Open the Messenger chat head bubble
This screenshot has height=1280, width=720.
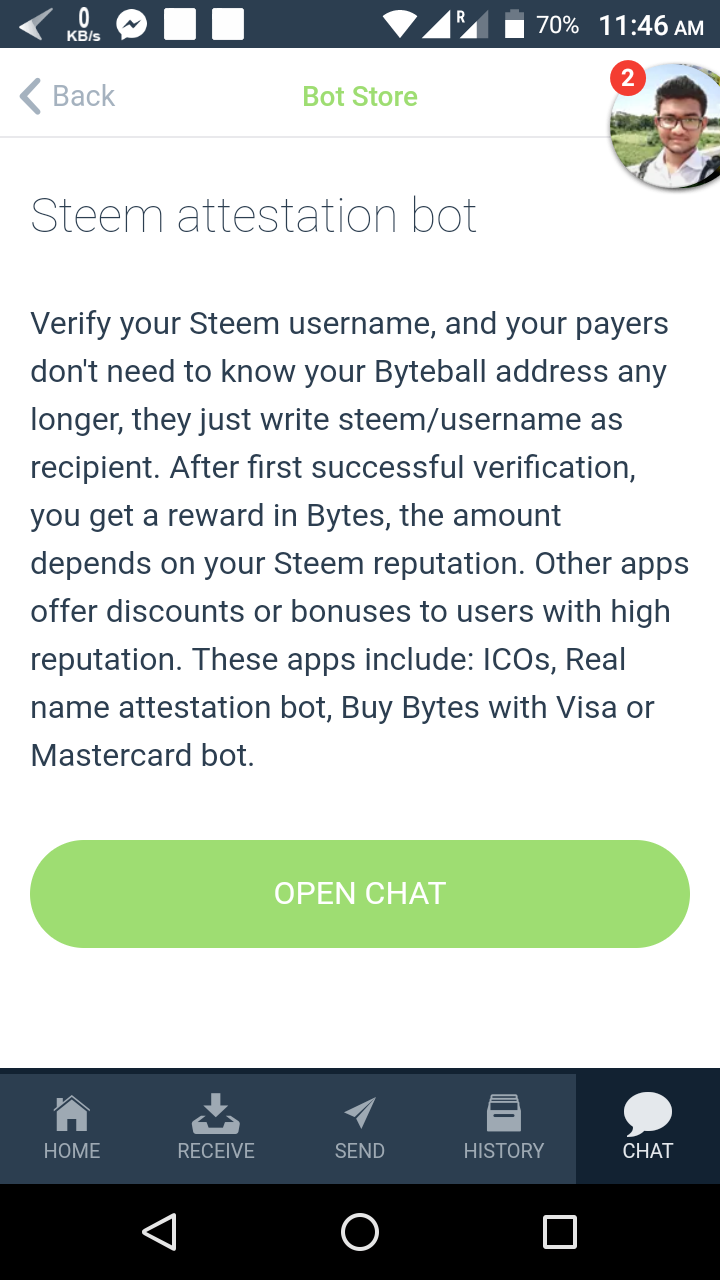[x=665, y=125]
